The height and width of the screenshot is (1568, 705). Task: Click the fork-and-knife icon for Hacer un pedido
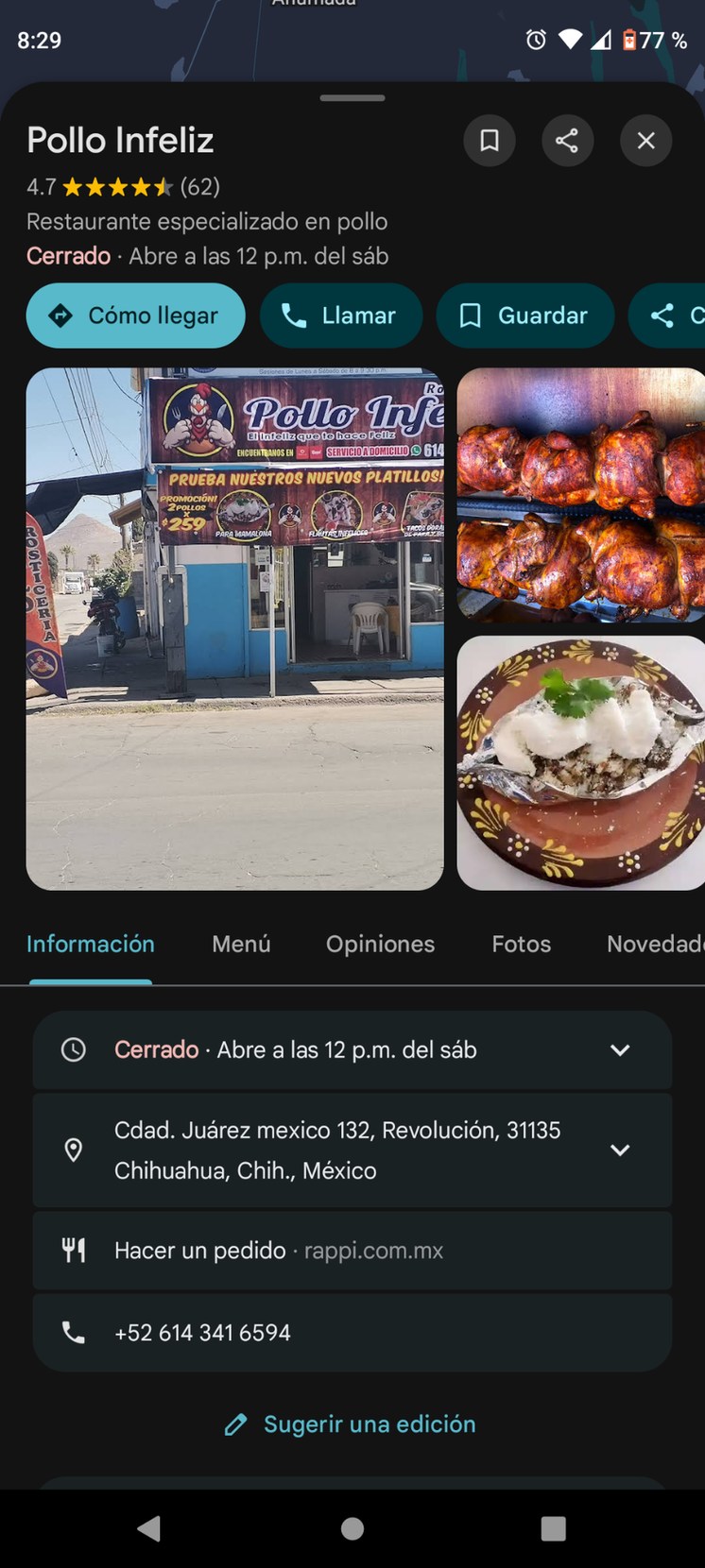(75, 1250)
